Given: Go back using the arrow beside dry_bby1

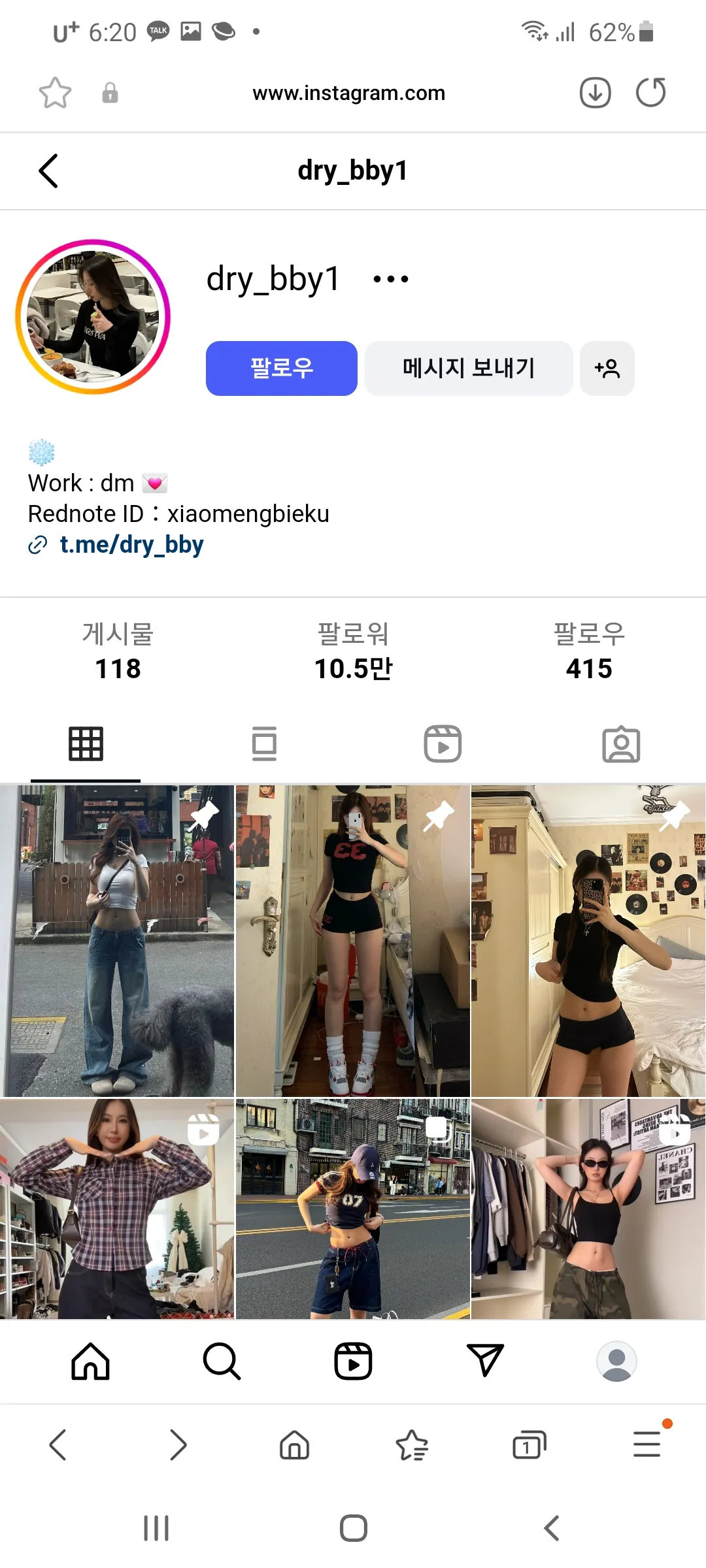Looking at the screenshot, I should (48, 171).
